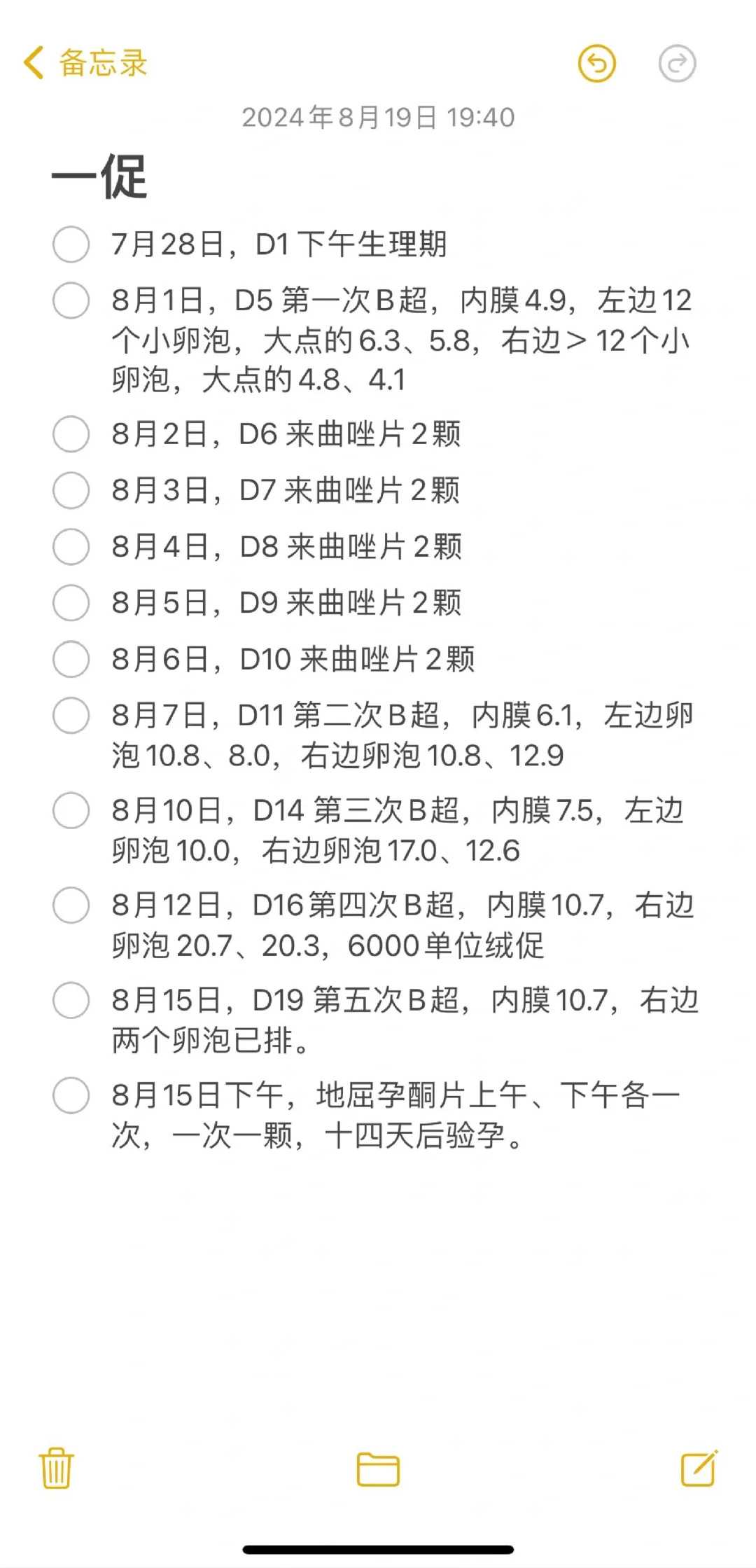Open the trash icon to delete note
The width and height of the screenshot is (756, 1568).
(59, 1468)
